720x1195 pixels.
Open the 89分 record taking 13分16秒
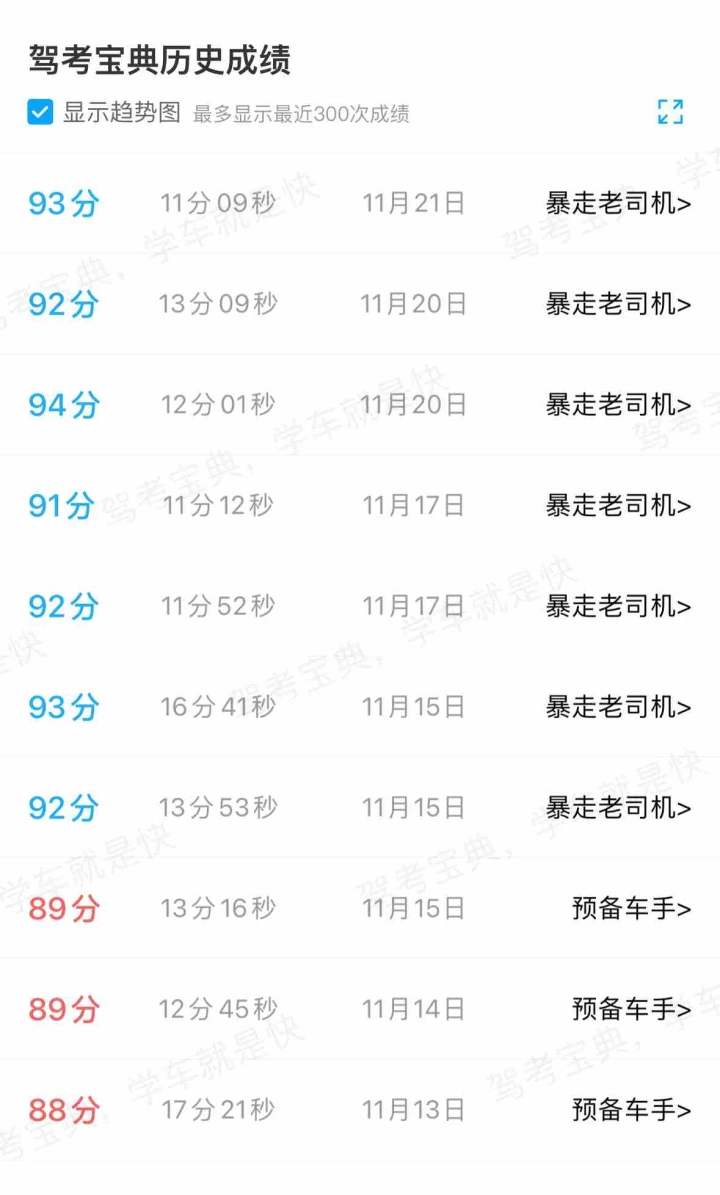coord(360,908)
